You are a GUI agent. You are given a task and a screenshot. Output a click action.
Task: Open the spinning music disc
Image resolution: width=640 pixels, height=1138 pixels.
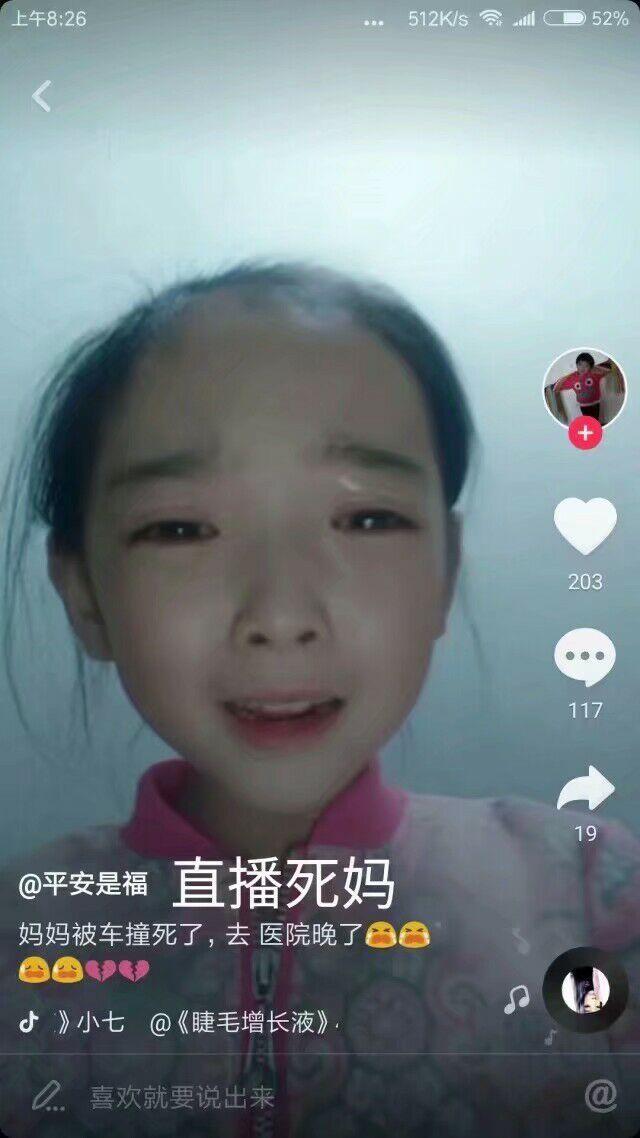pyautogui.click(x=585, y=989)
